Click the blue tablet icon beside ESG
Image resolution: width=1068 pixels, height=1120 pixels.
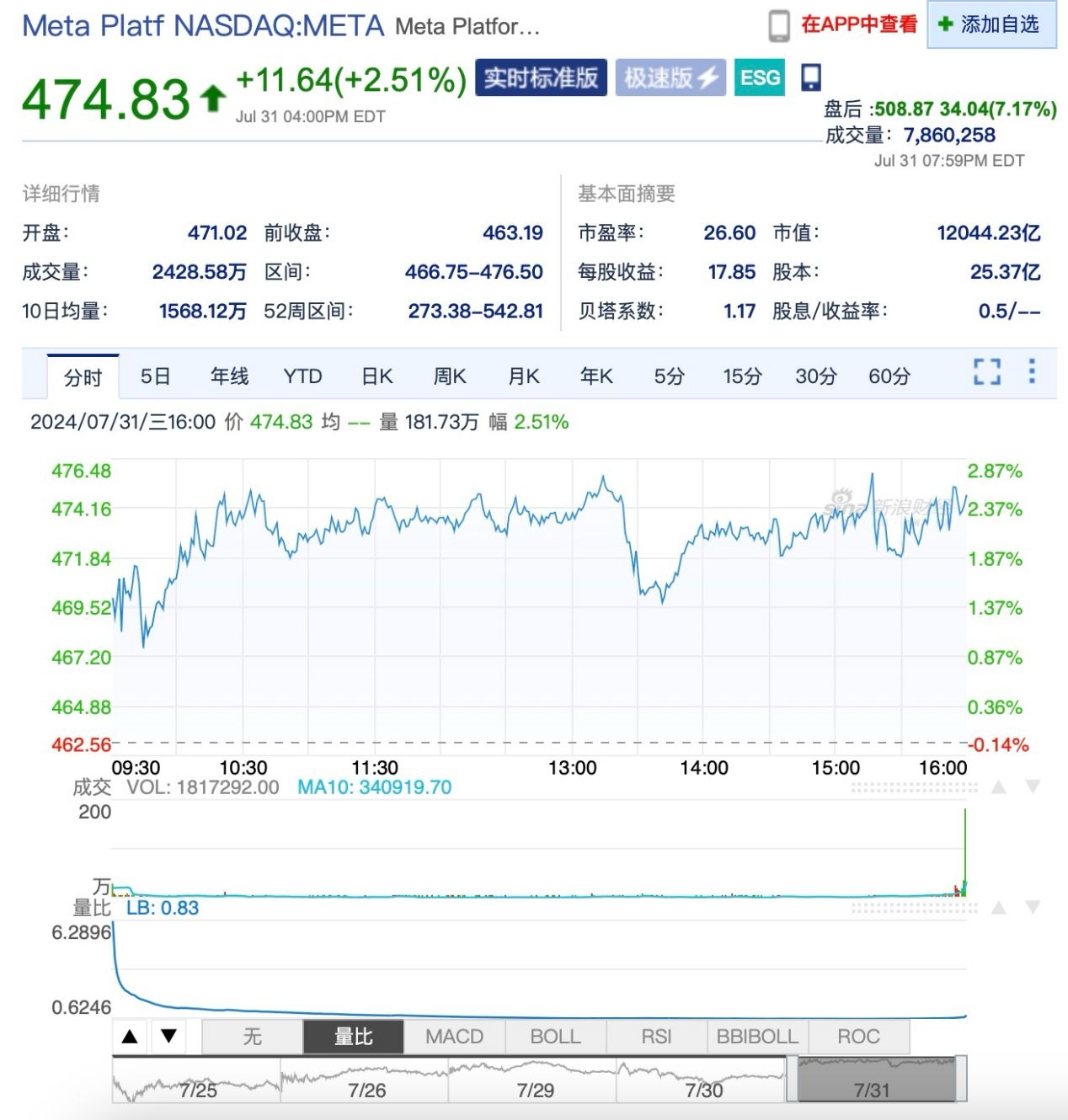(811, 77)
